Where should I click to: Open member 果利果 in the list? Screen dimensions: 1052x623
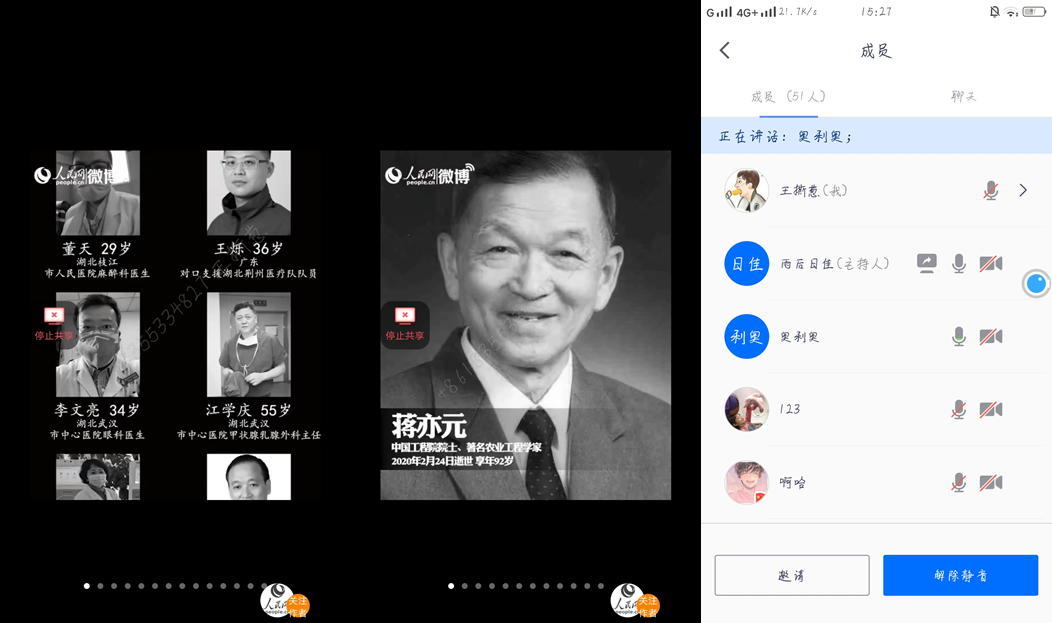coord(800,337)
